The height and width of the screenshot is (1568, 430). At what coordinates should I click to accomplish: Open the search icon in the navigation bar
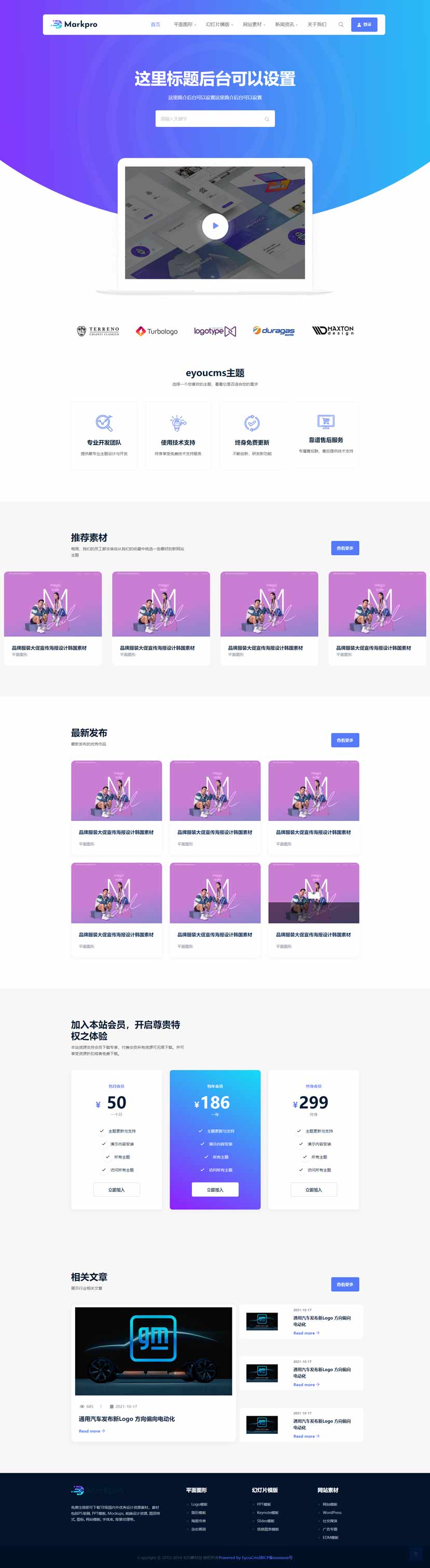pyautogui.click(x=341, y=25)
